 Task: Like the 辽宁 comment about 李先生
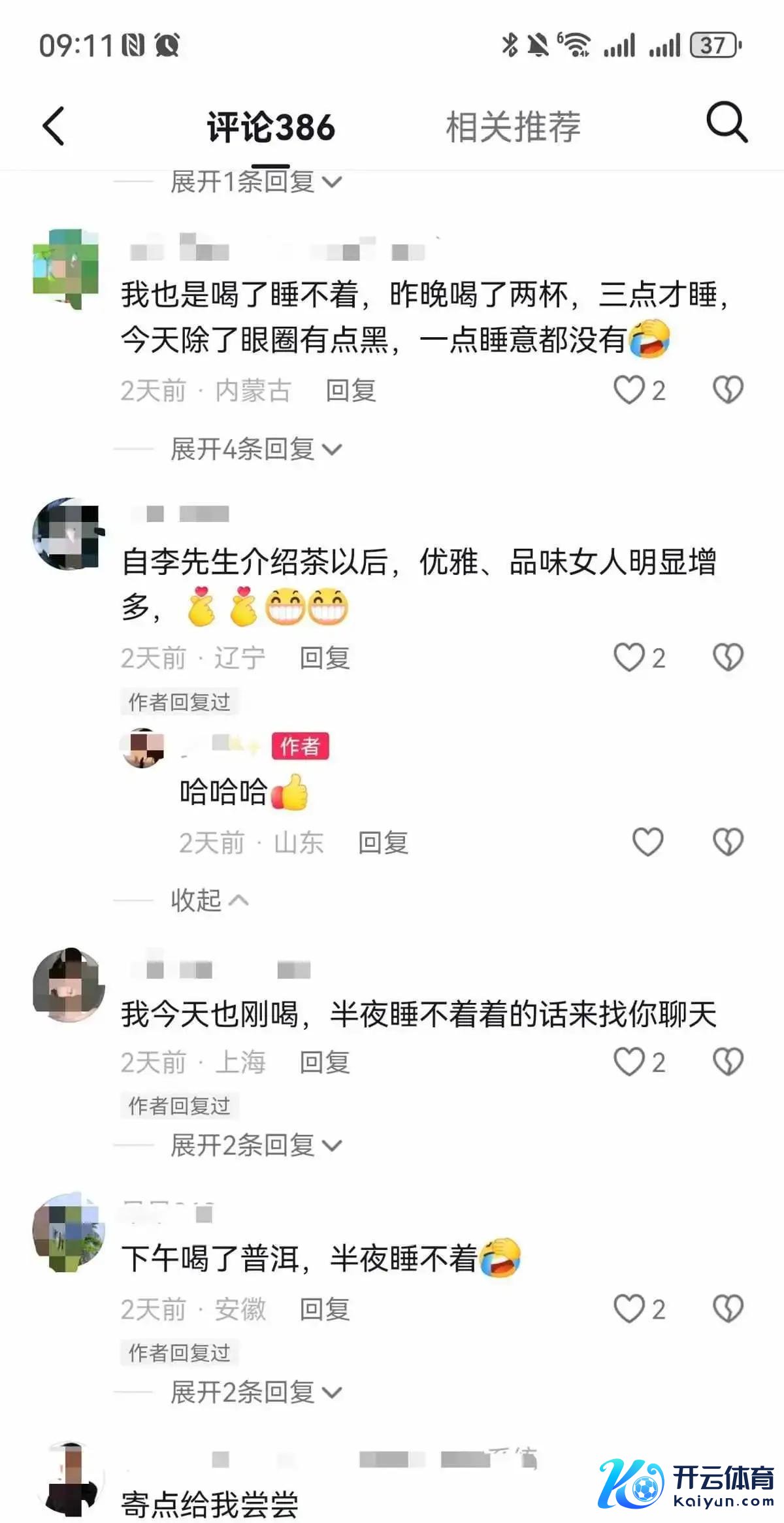pos(629,657)
